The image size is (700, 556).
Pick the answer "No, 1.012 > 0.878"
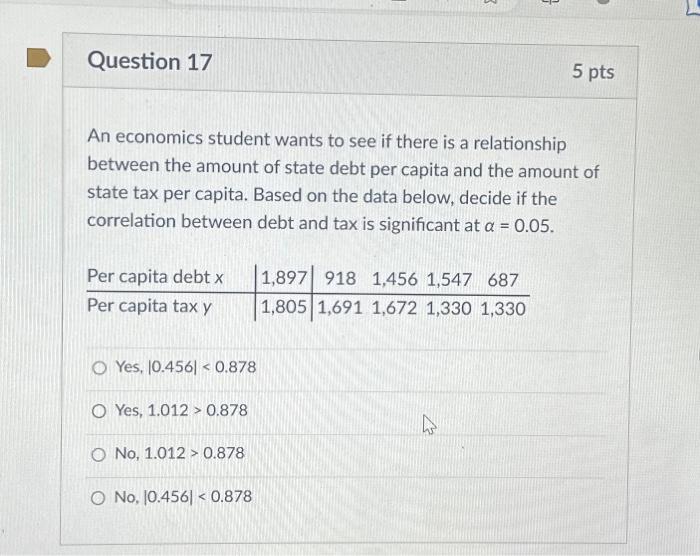coord(99,454)
